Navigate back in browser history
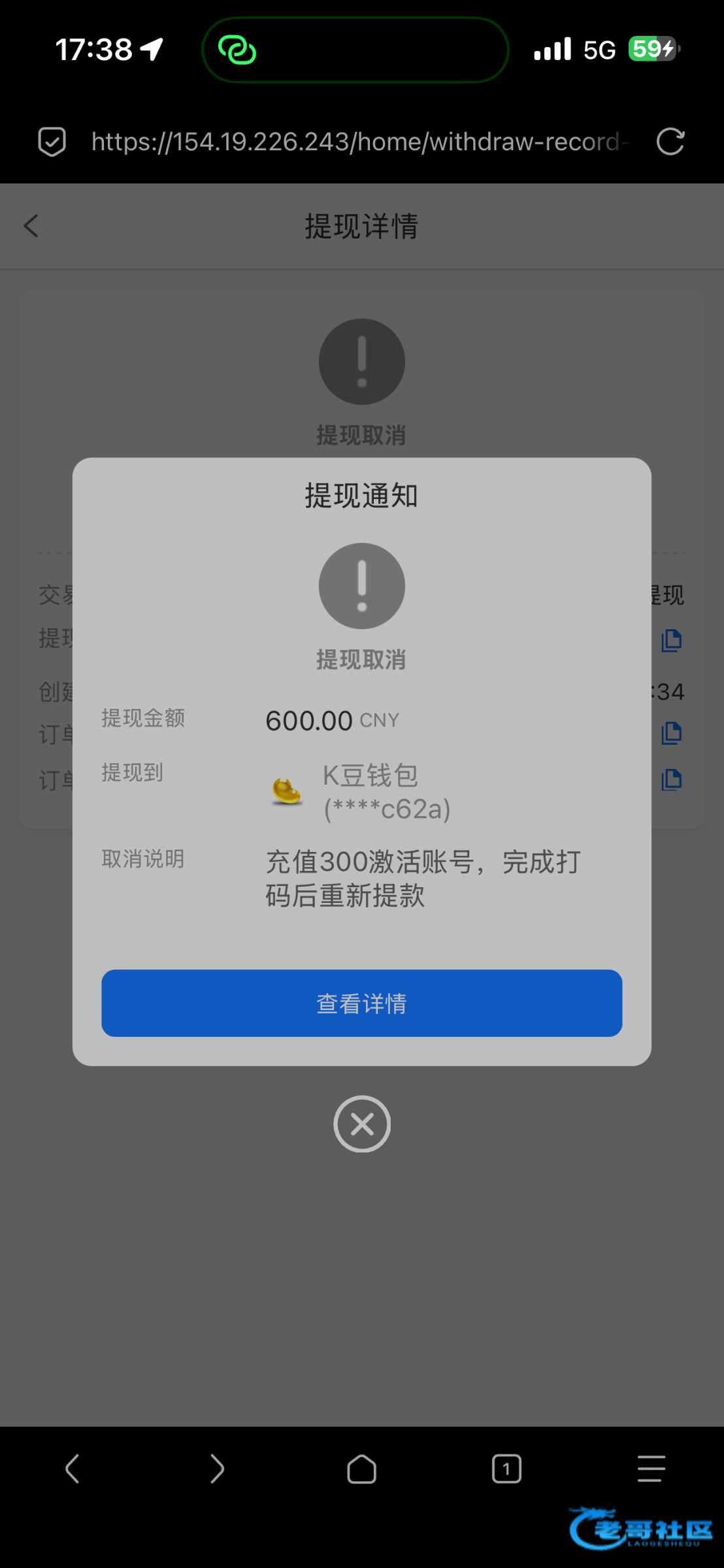The image size is (724, 1568). click(73, 1469)
